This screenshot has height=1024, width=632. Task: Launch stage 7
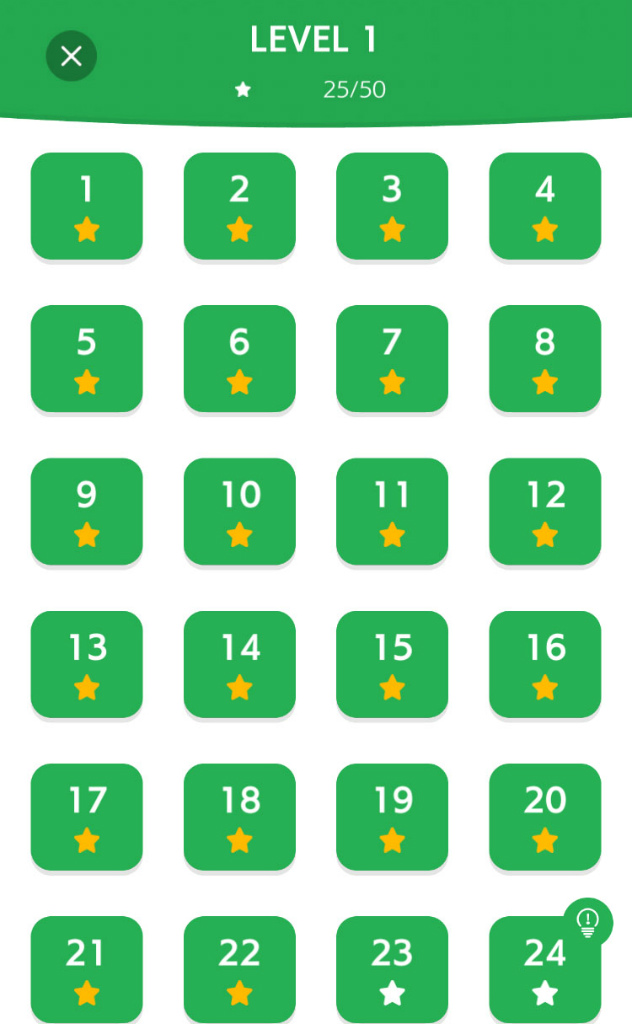click(392, 358)
